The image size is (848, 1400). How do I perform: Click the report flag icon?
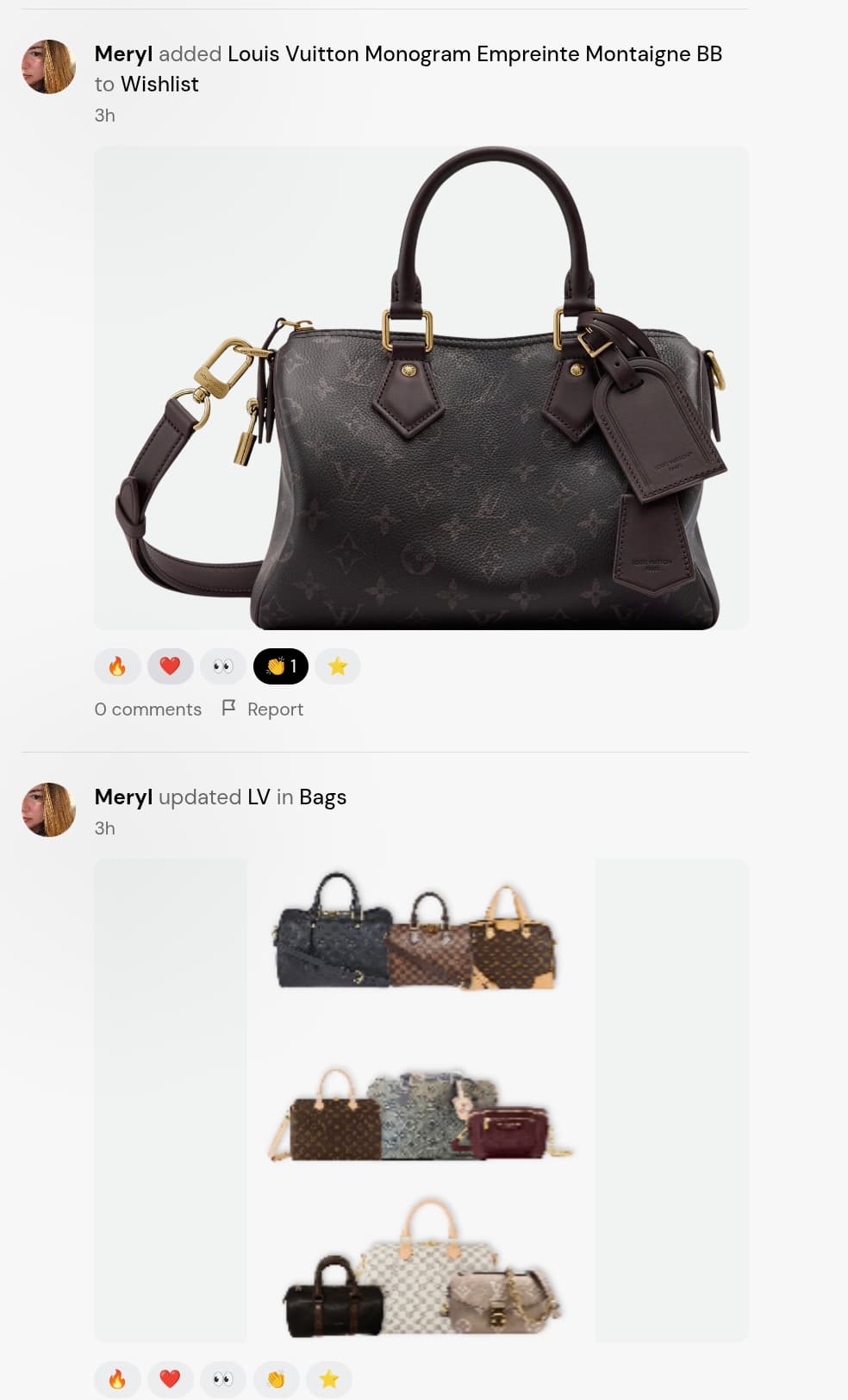click(228, 708)
